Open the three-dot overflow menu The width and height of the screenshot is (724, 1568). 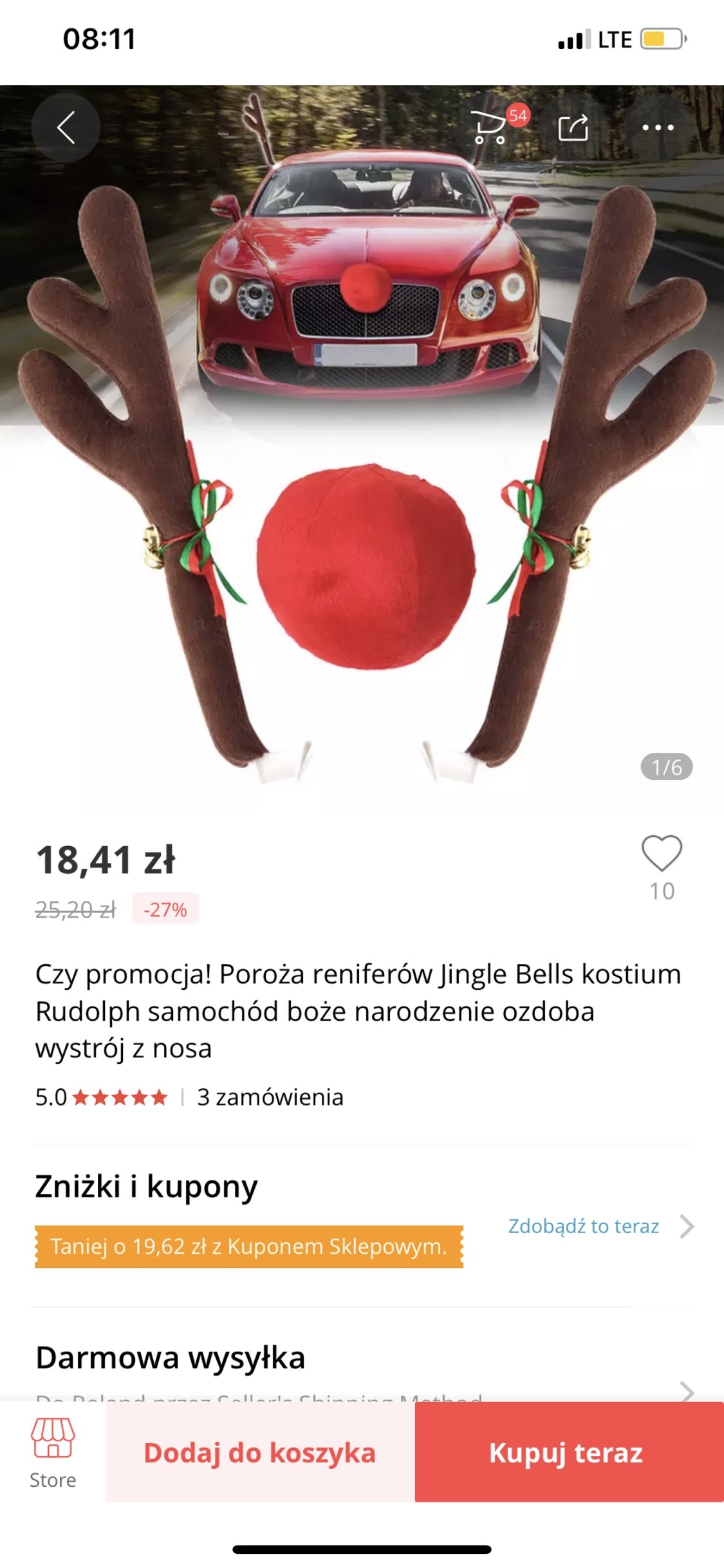coord(658,127)
